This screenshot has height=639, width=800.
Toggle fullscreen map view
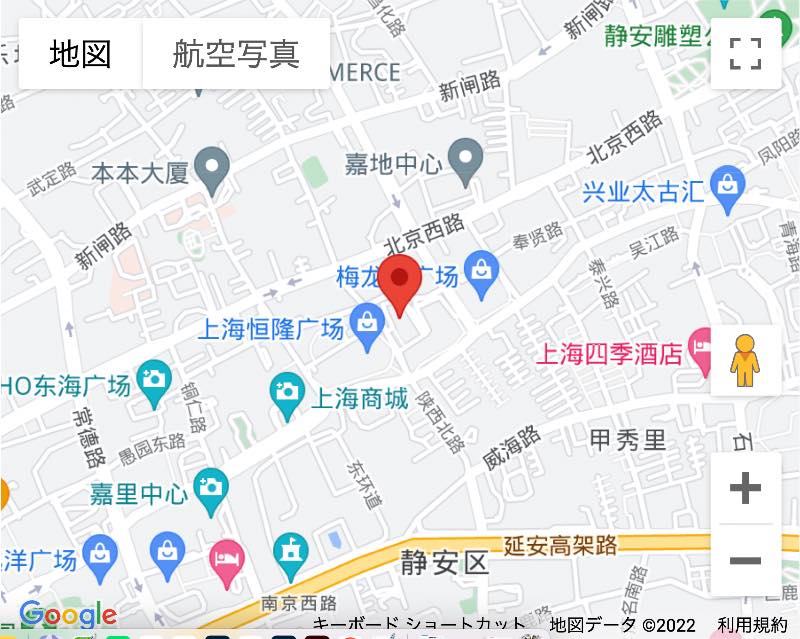pos(745,54)
